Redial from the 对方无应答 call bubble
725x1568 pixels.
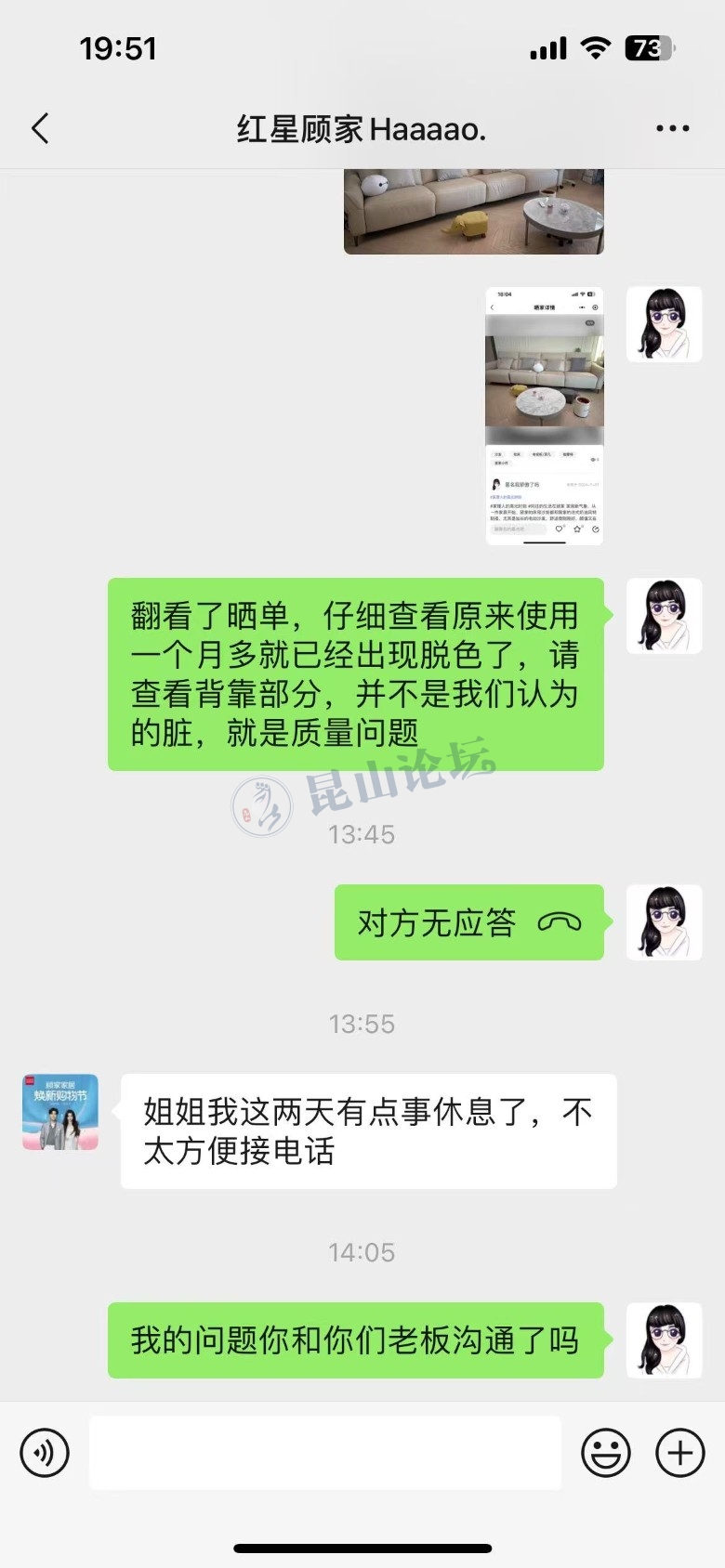pyautogui.click(x=468, y=922)
